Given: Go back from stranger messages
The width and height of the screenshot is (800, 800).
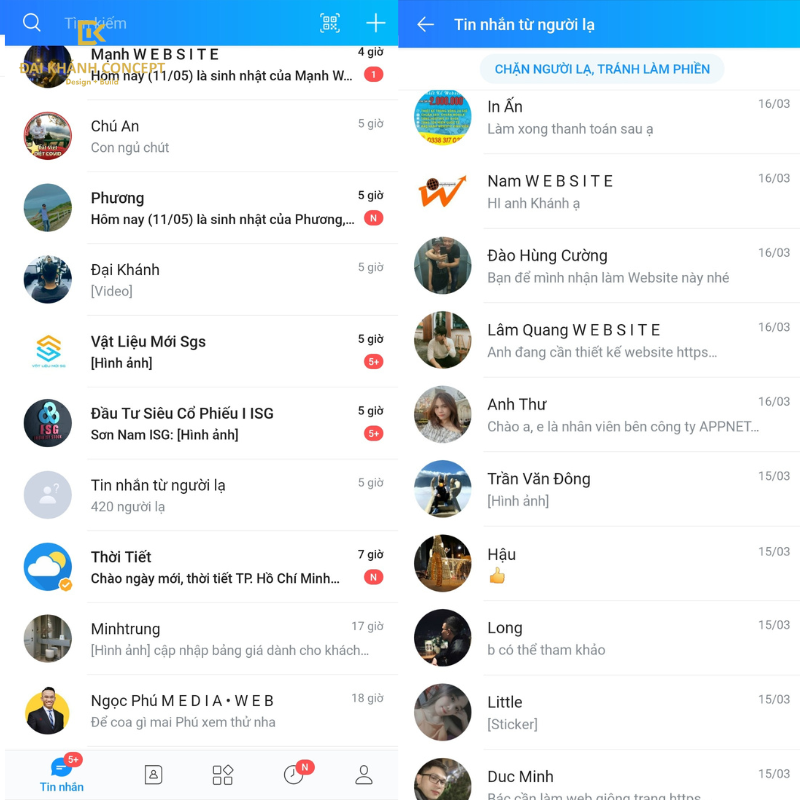Looking at the screenshot, I should [426, 24].
